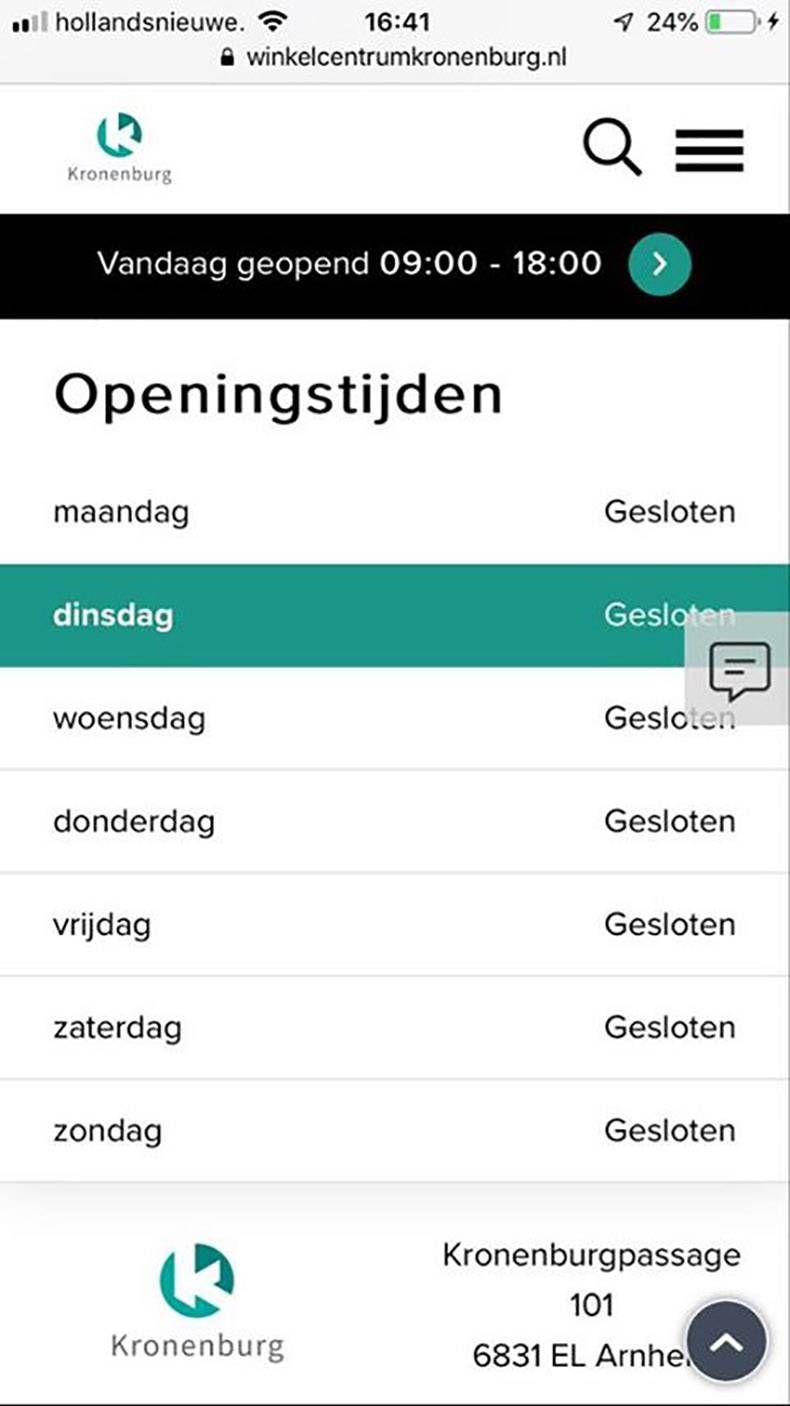Image resolution: width=790 pixels, height=1406 pixels.
Task: Toggle the vrijdag schedule row
Action: 395,925
